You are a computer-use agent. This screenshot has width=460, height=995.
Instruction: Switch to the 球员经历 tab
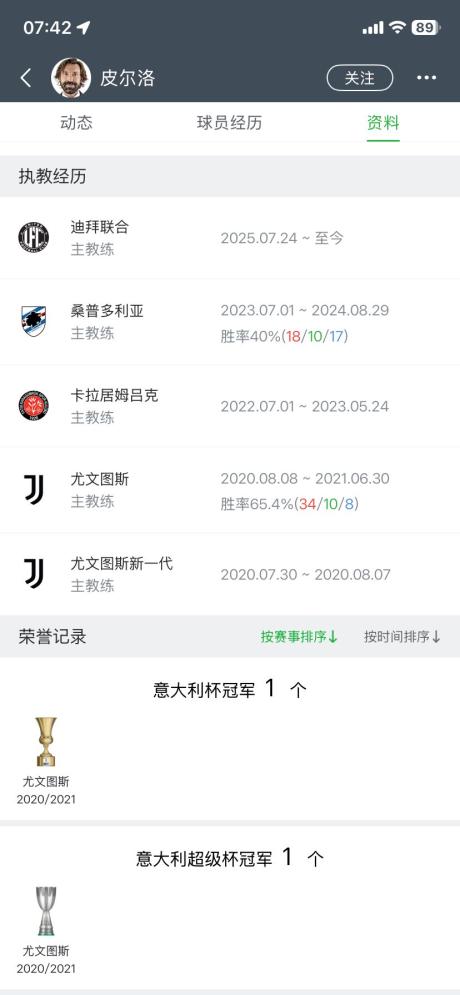pos(229,122)
